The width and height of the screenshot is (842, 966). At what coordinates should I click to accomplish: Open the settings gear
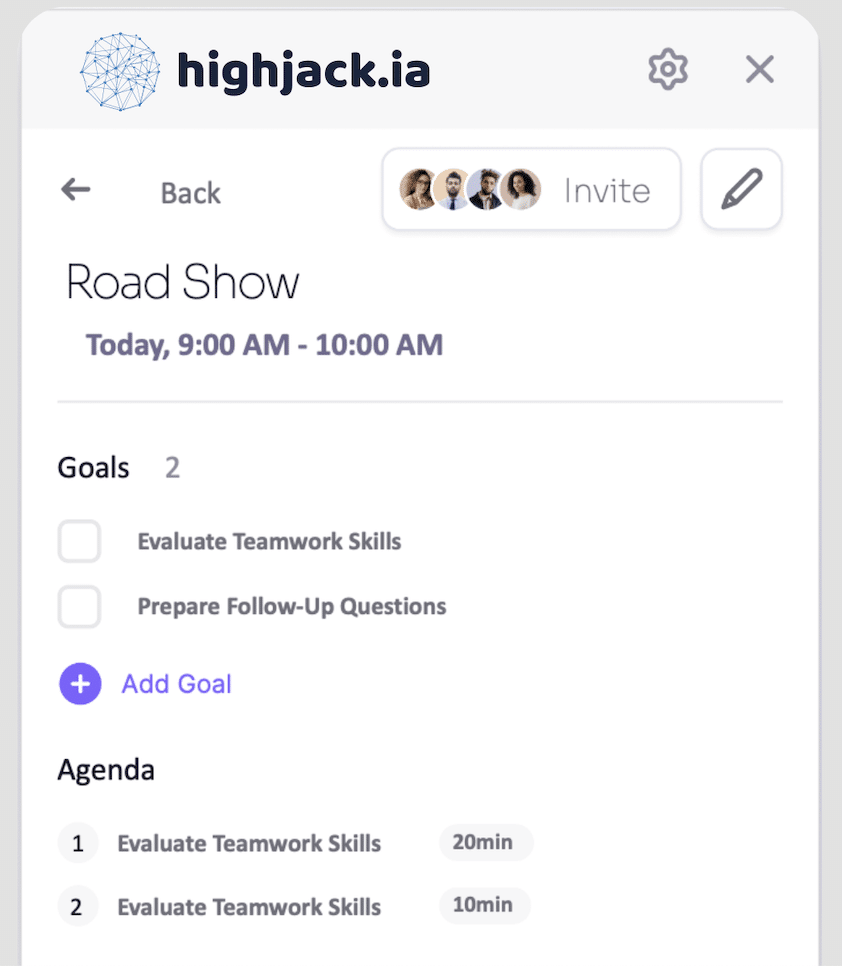pyautogui.click(x=668, y=70)
